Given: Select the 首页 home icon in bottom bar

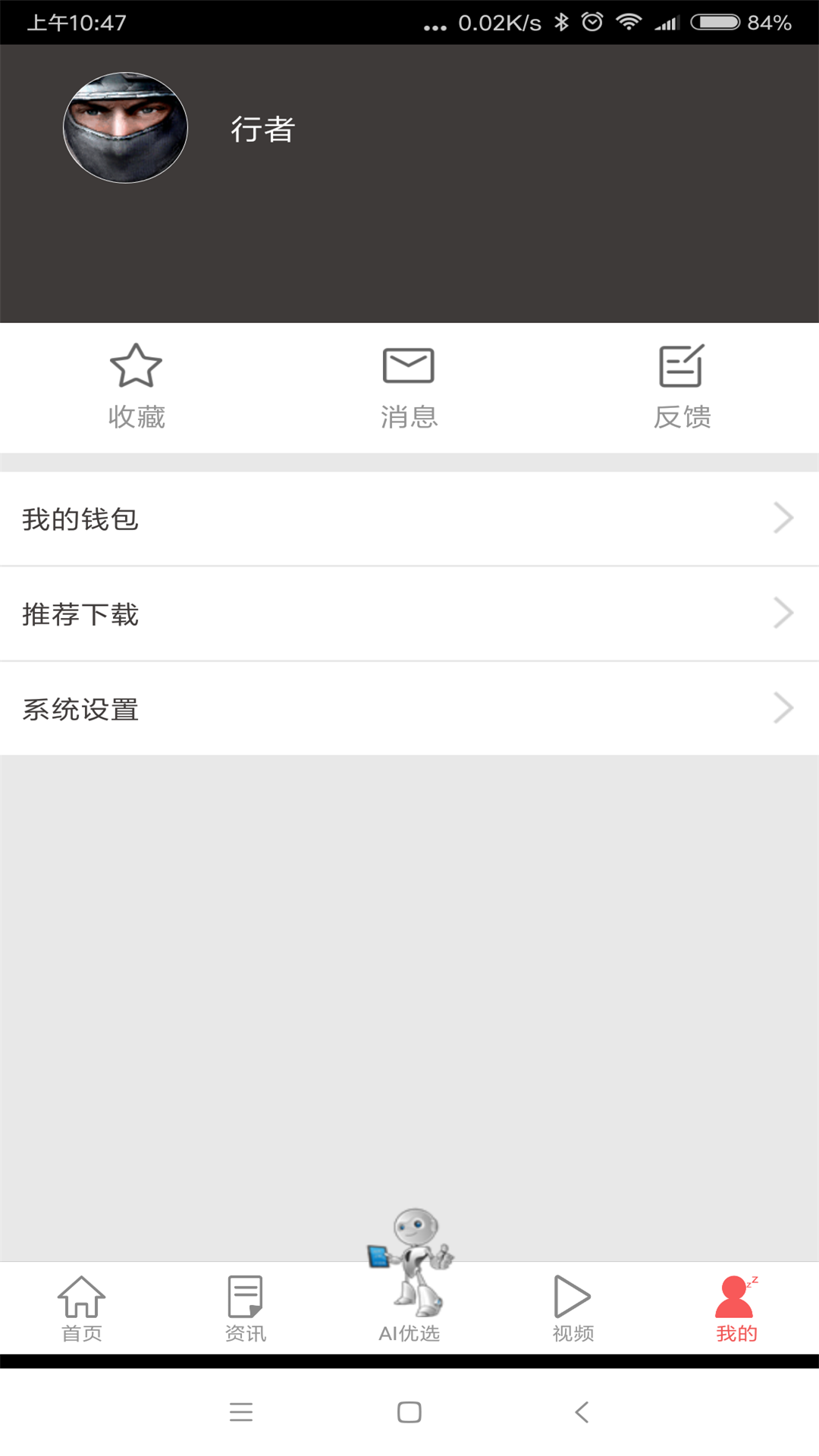Looking at the screenshot, I should click(x=81, y=1295).
